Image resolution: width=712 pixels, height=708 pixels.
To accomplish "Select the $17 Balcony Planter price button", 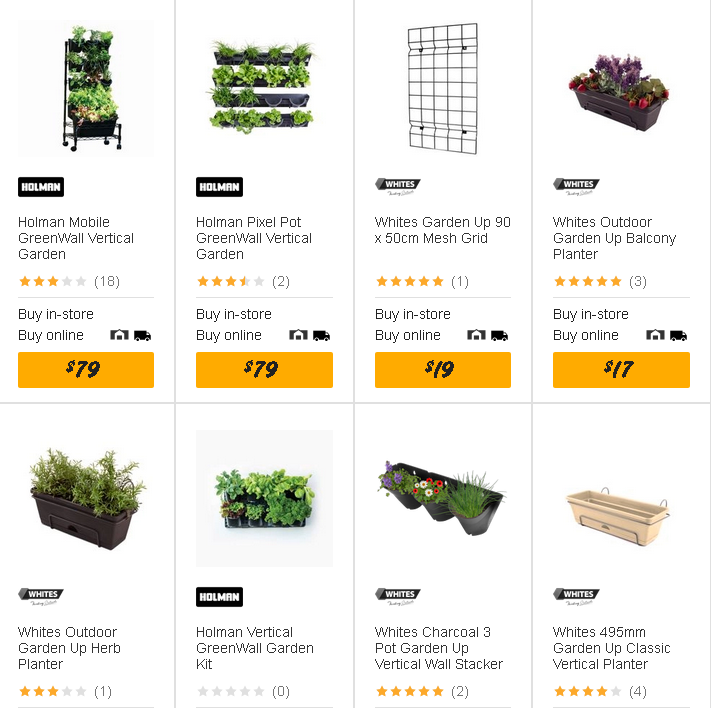I will [x=621, y=370].
